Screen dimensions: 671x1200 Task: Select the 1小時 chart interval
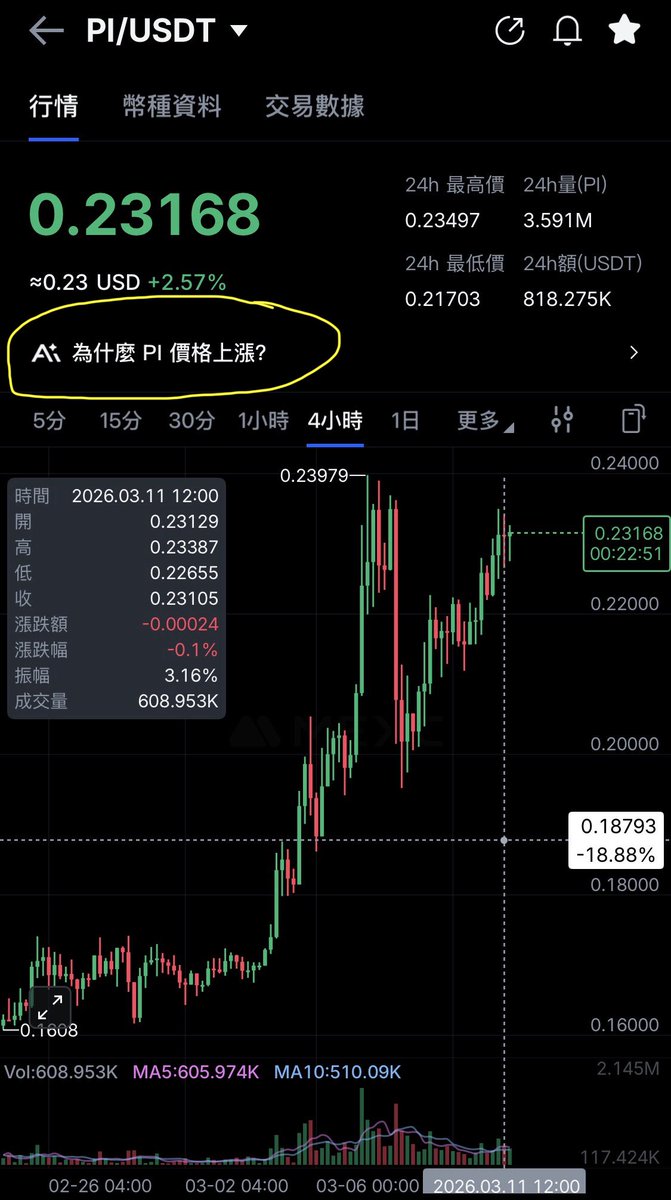263,421
